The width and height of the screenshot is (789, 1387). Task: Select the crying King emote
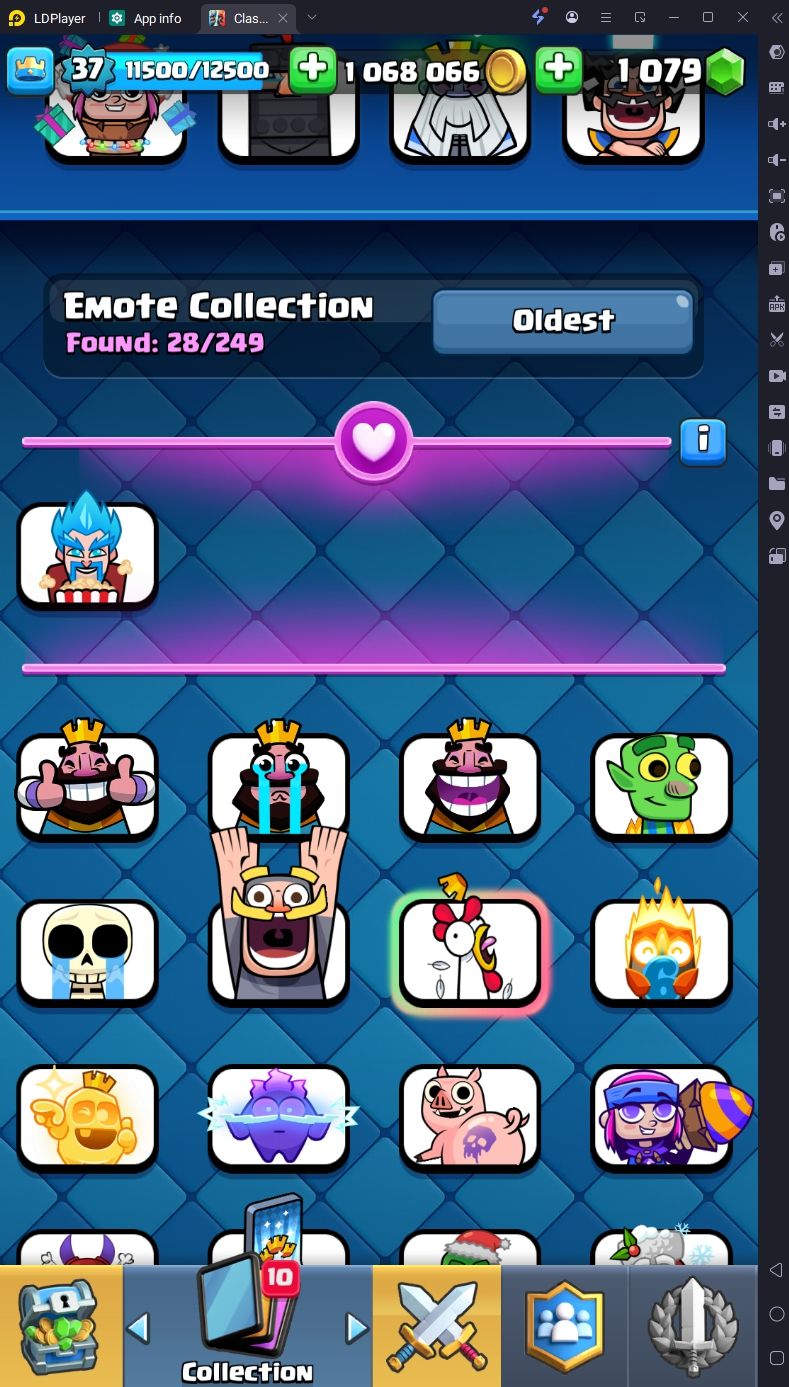278,788
